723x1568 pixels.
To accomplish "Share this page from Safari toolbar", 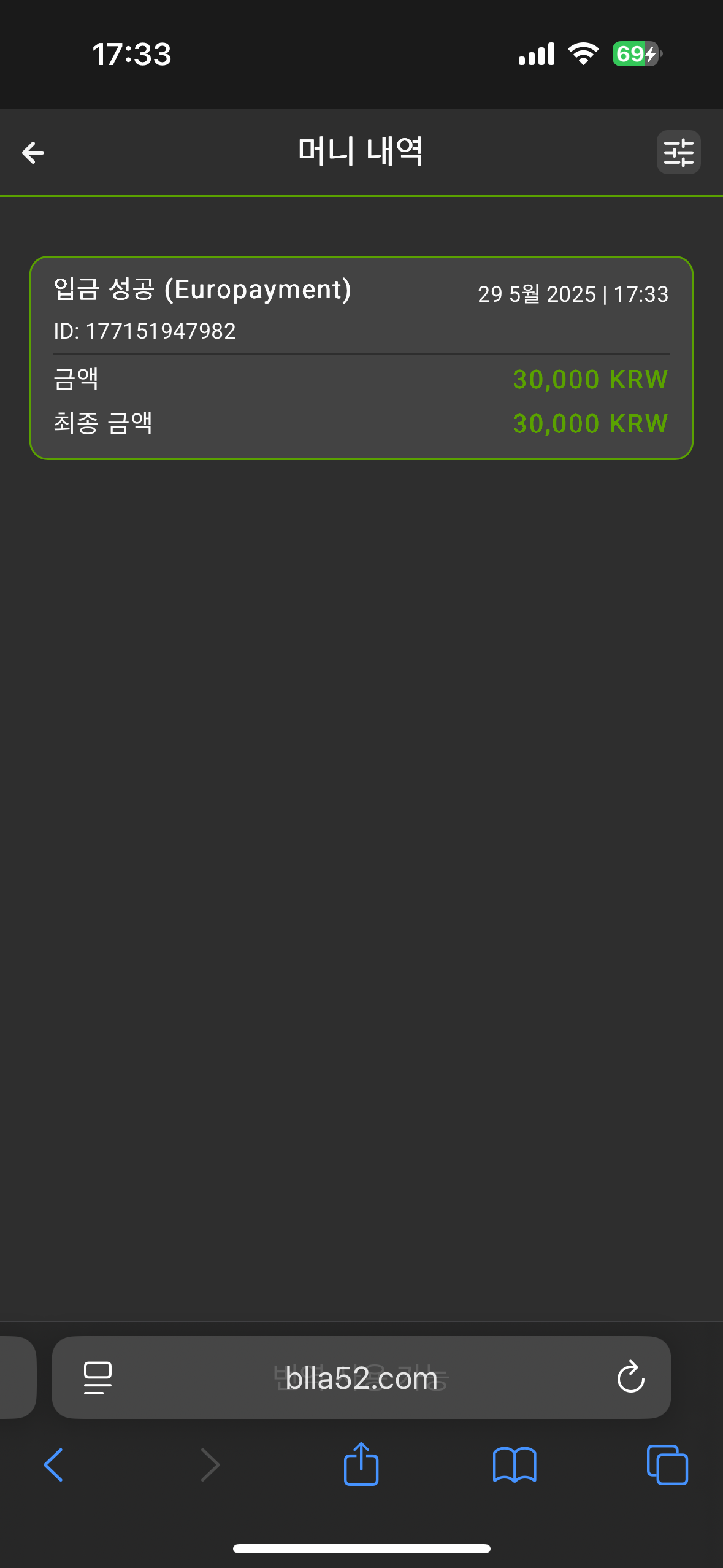I will [361, 1464].
